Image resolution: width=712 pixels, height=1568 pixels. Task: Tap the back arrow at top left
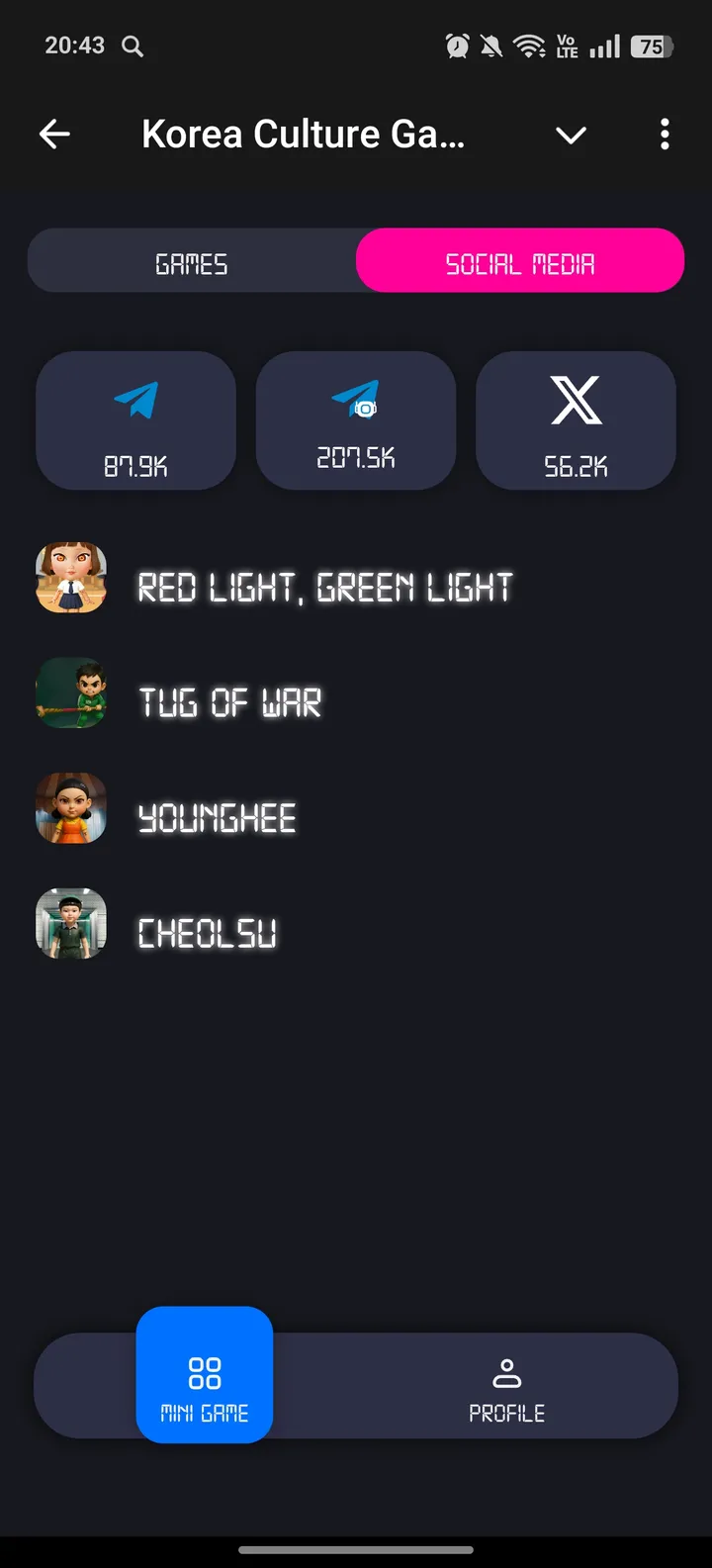click(x=54, y=134)
